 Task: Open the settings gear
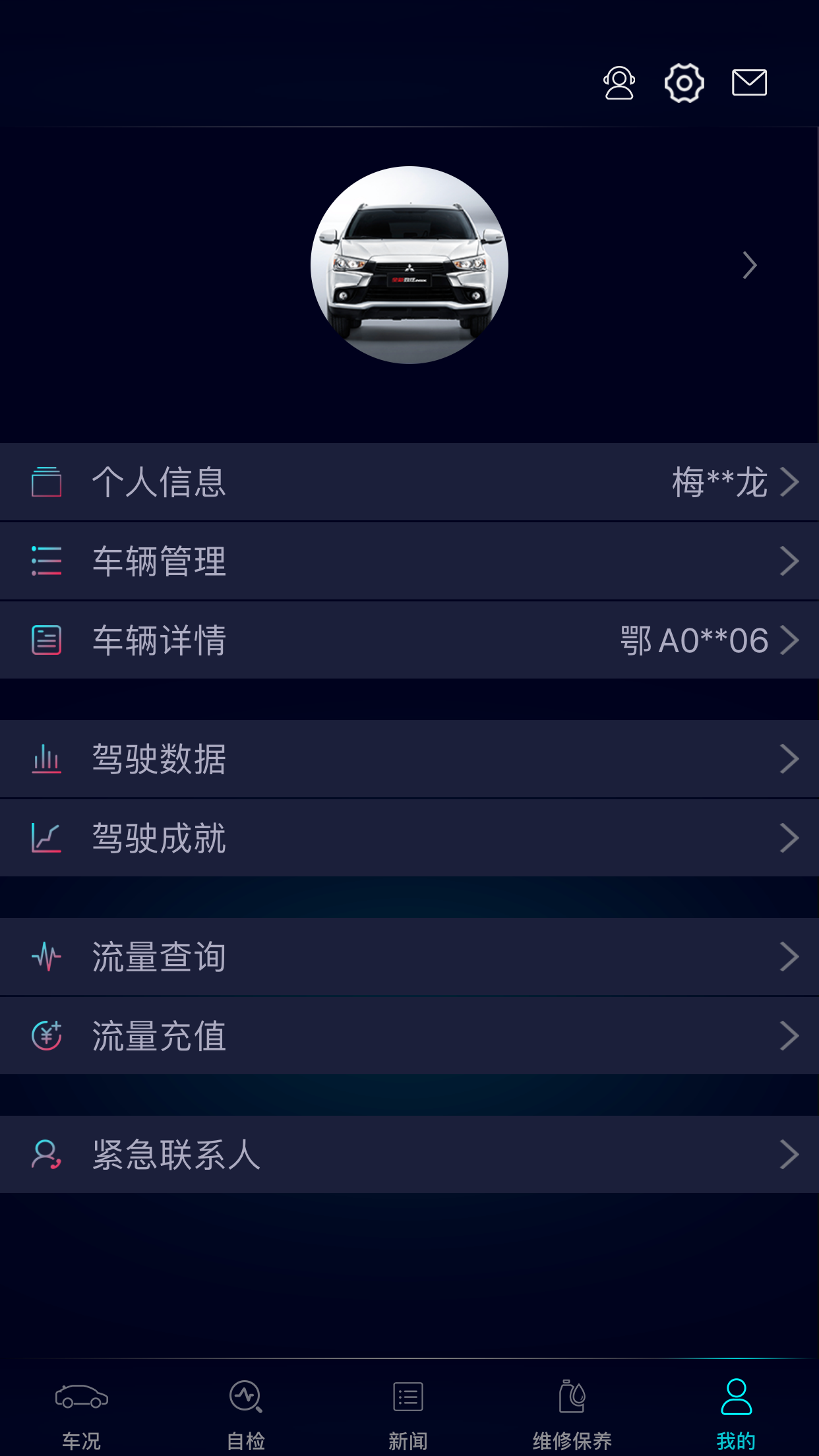point(684,83)
